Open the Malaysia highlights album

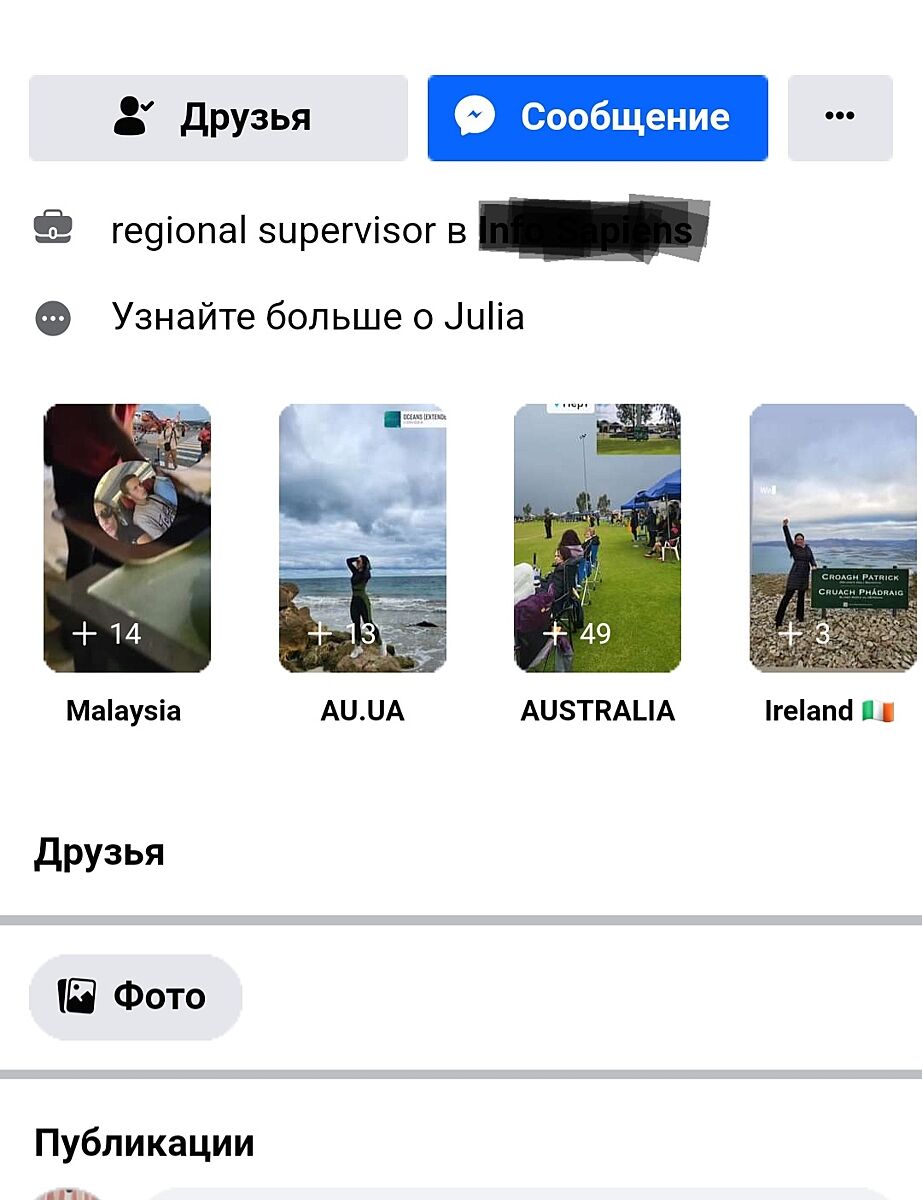(x=127, y=538)
